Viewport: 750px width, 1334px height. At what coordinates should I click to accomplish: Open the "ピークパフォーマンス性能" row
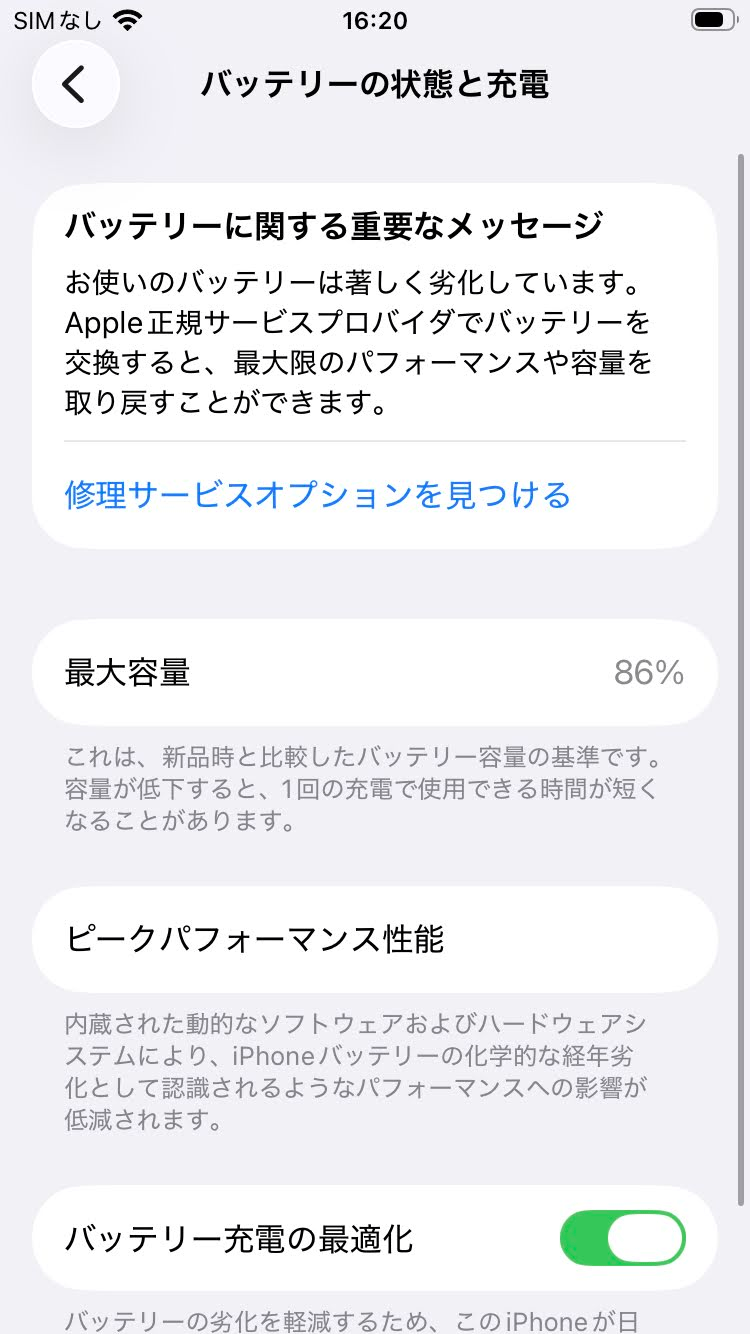(x=375, y=938)
